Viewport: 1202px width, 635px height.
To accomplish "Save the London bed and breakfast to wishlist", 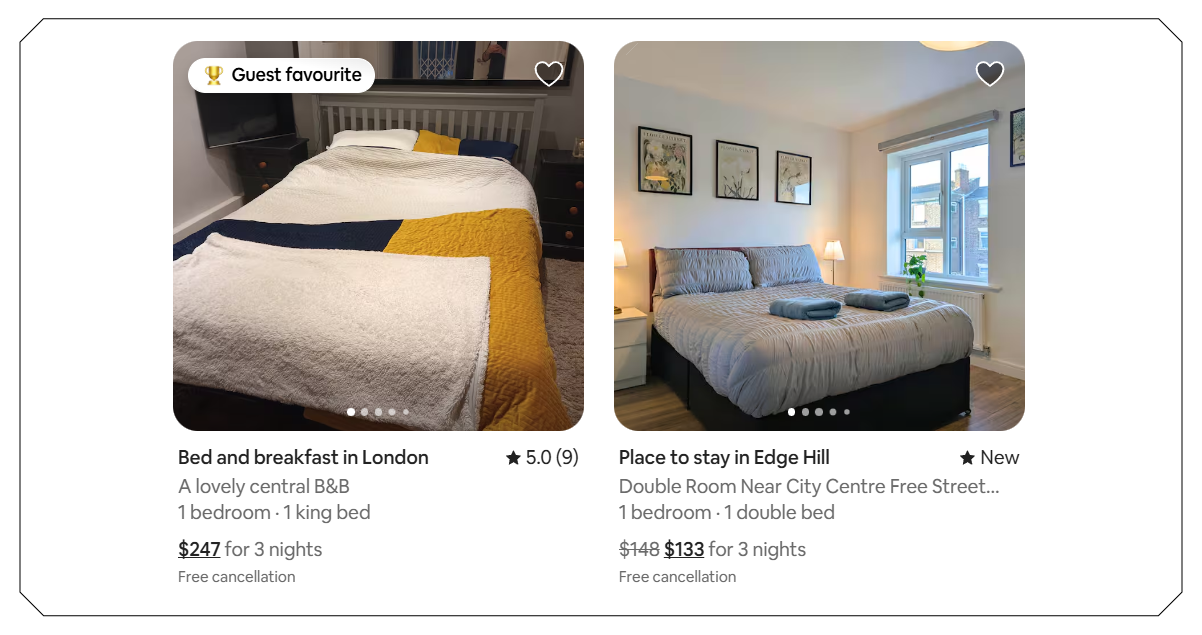I will pos(549,74).
